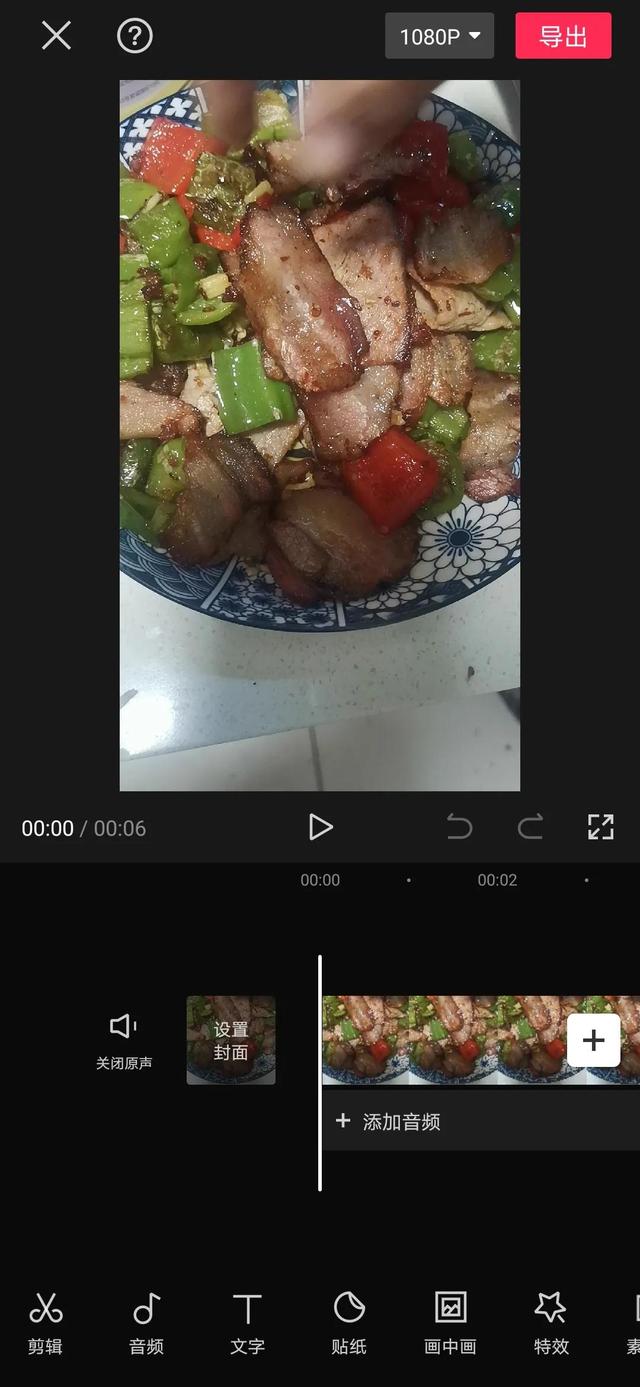Expand the 1080P resolution dropdown
Image resolution: width=640 pixels, height=1387 pixels.
440,36
